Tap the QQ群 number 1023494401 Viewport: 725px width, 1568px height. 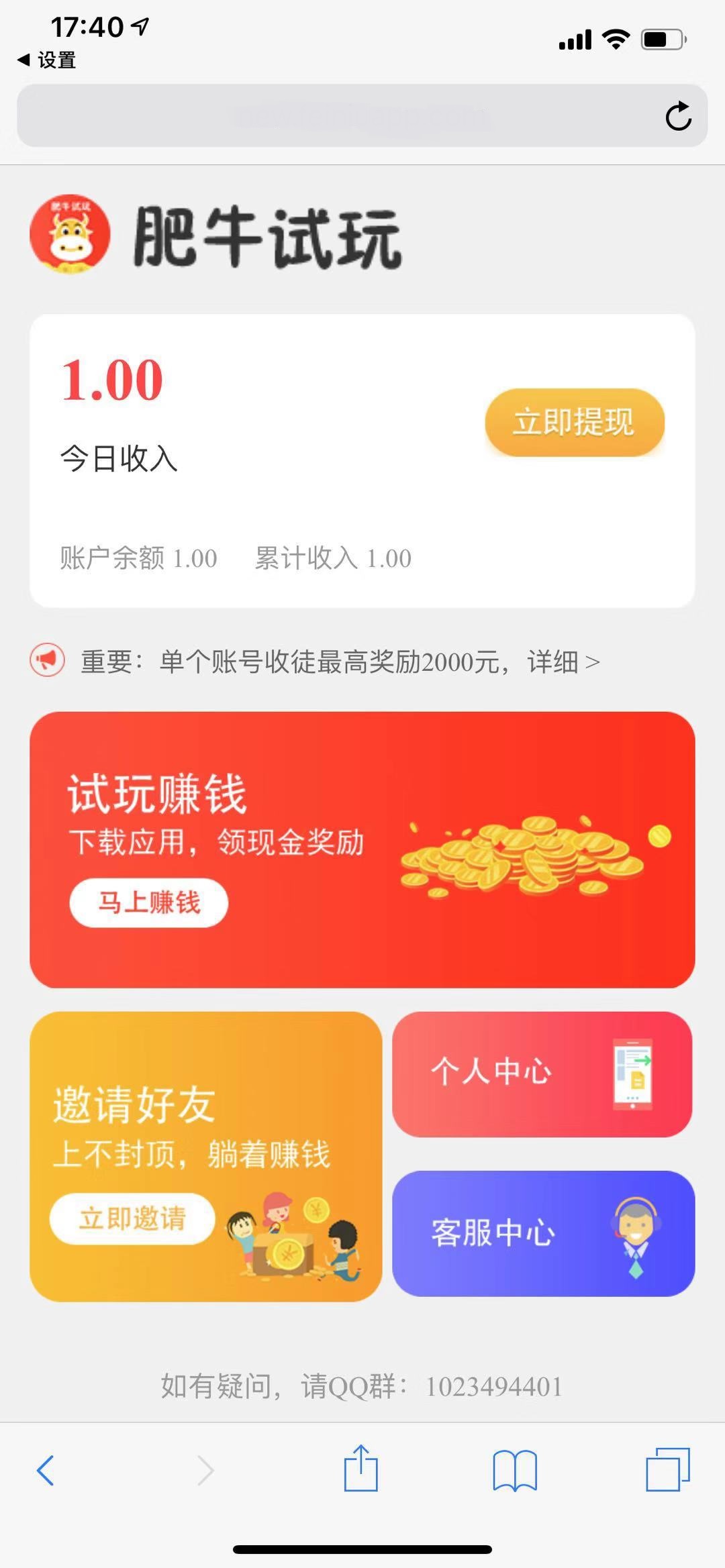click(x=495, y=1388)
